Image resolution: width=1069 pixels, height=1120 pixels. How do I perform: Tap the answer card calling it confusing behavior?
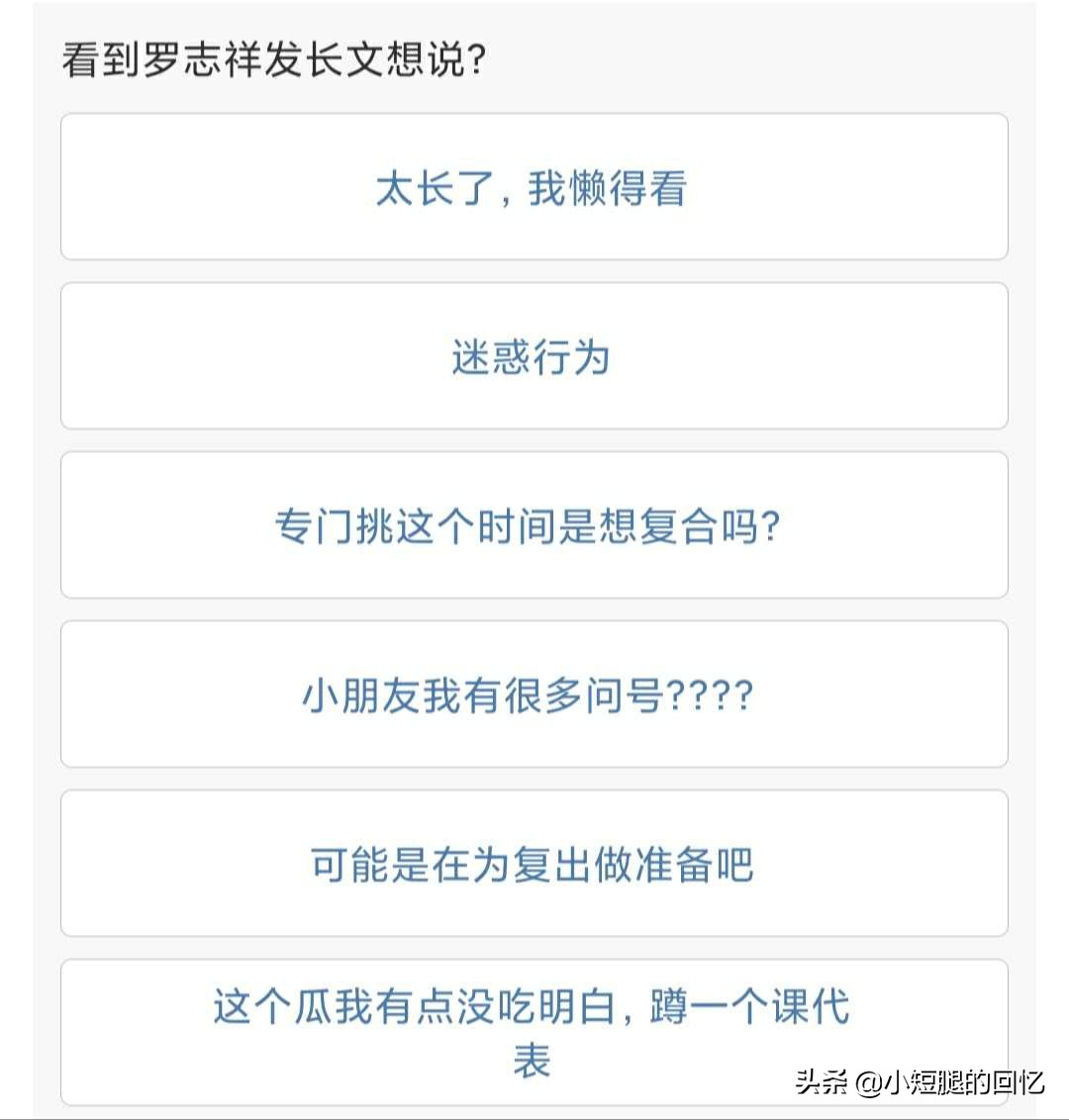(534, 357)
